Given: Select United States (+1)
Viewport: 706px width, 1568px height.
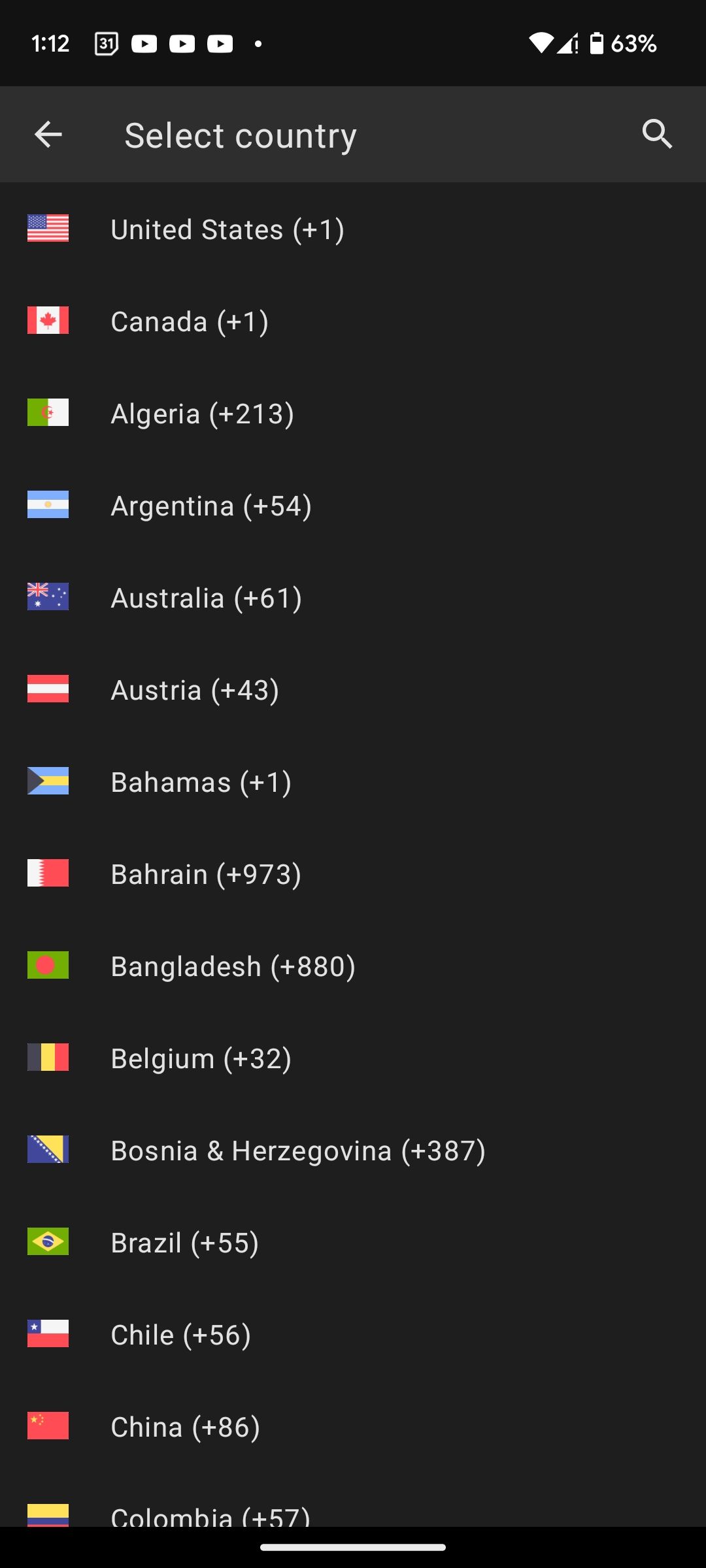Looking at the screenshot, I should click(x=227, y=229).
